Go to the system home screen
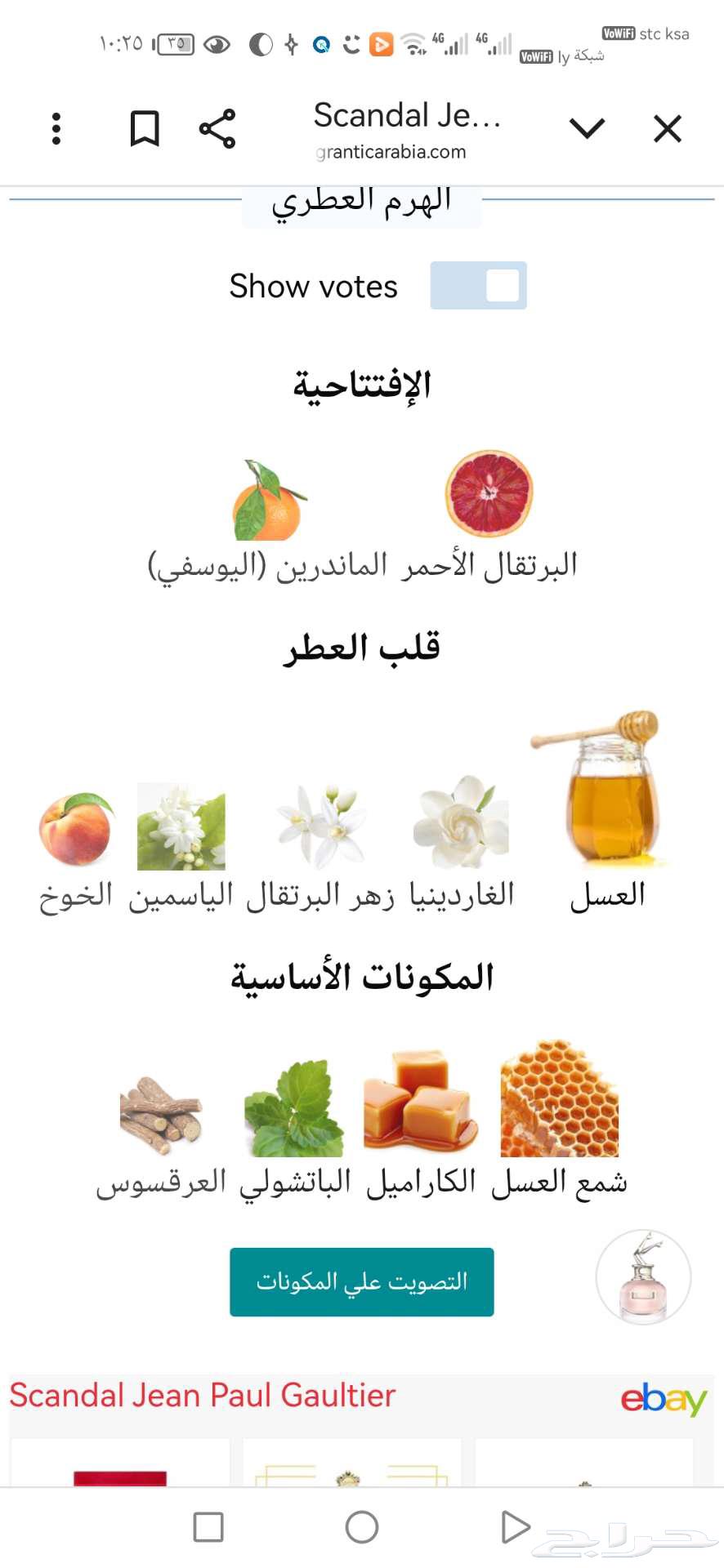Screen dimensions: 724x1568 pos(361,1526)
